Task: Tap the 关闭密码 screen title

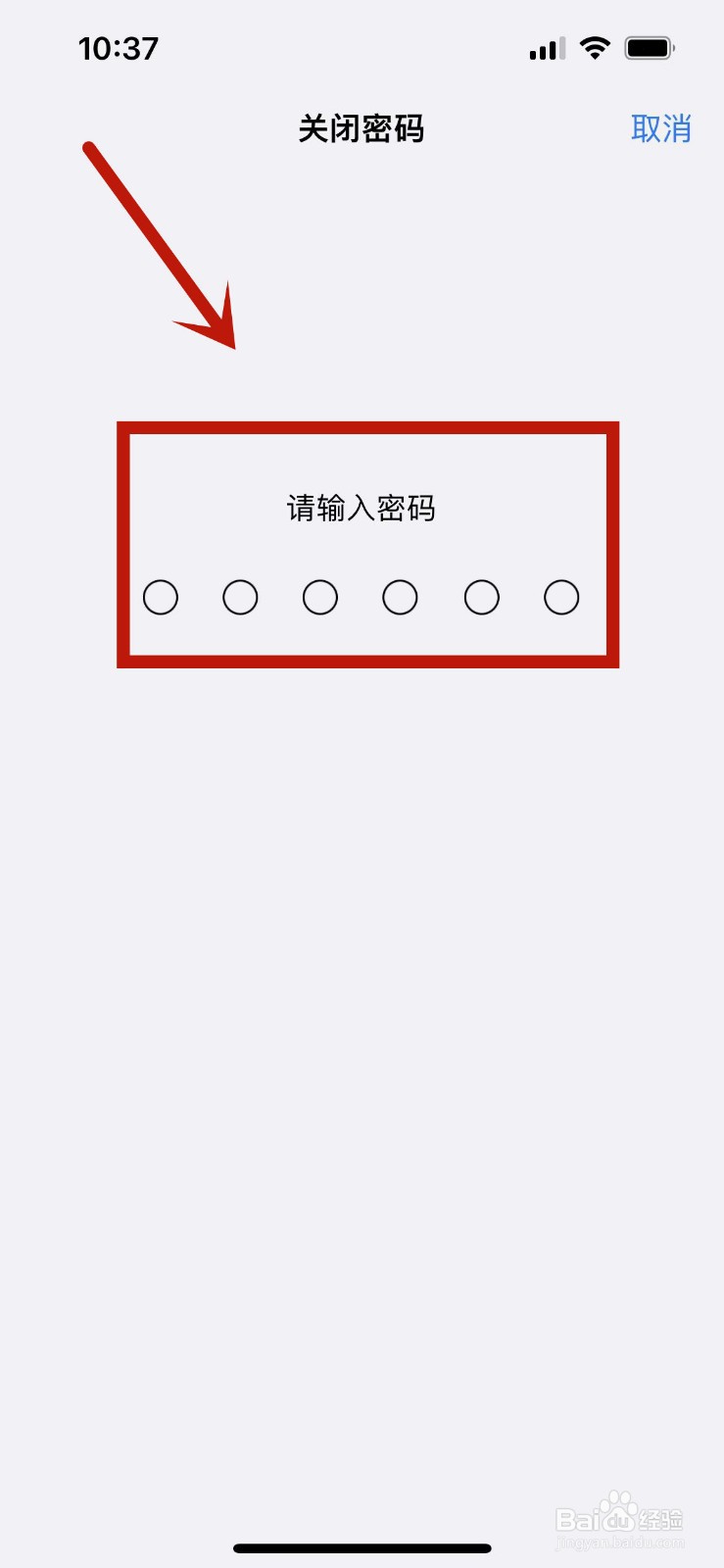Action: [x=361, y=128]
